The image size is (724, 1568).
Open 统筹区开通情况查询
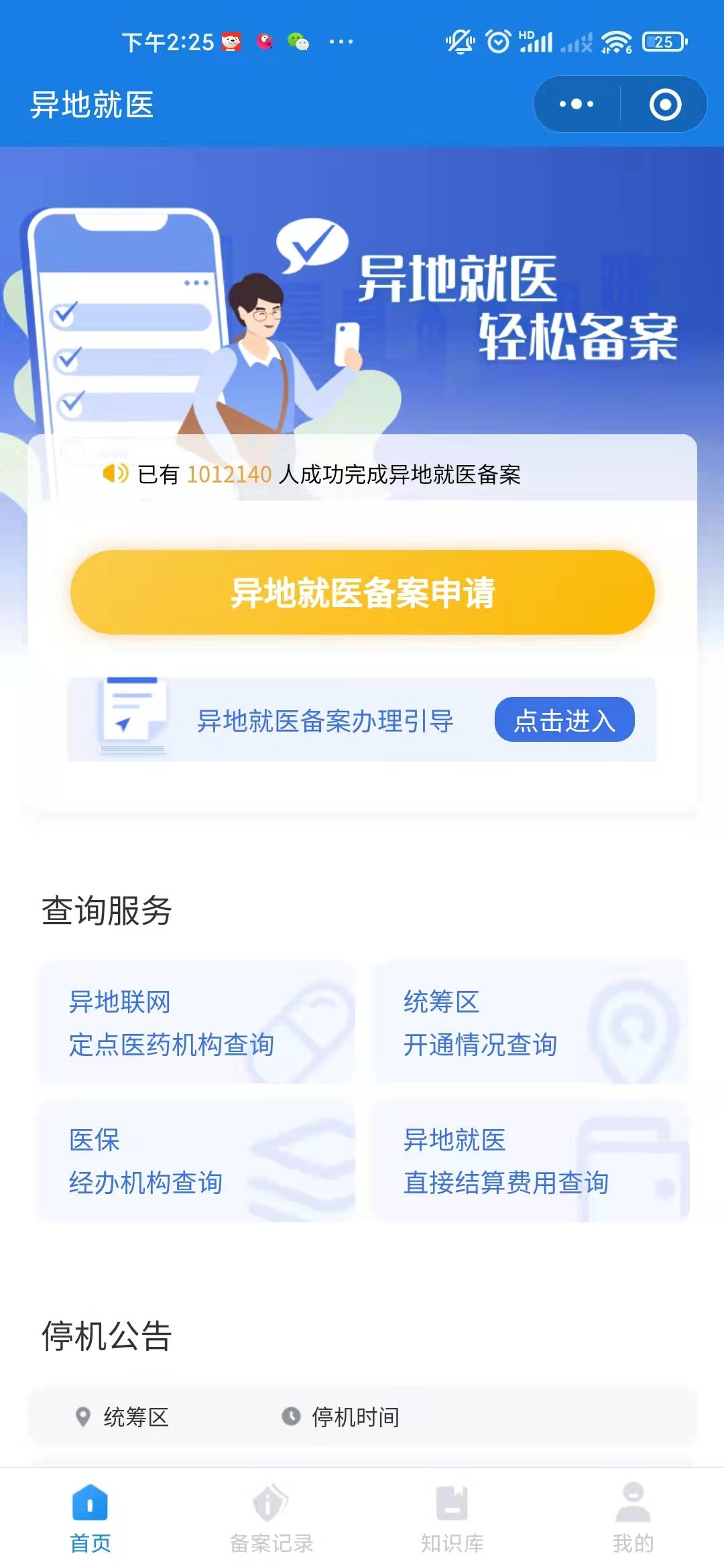530,1023
